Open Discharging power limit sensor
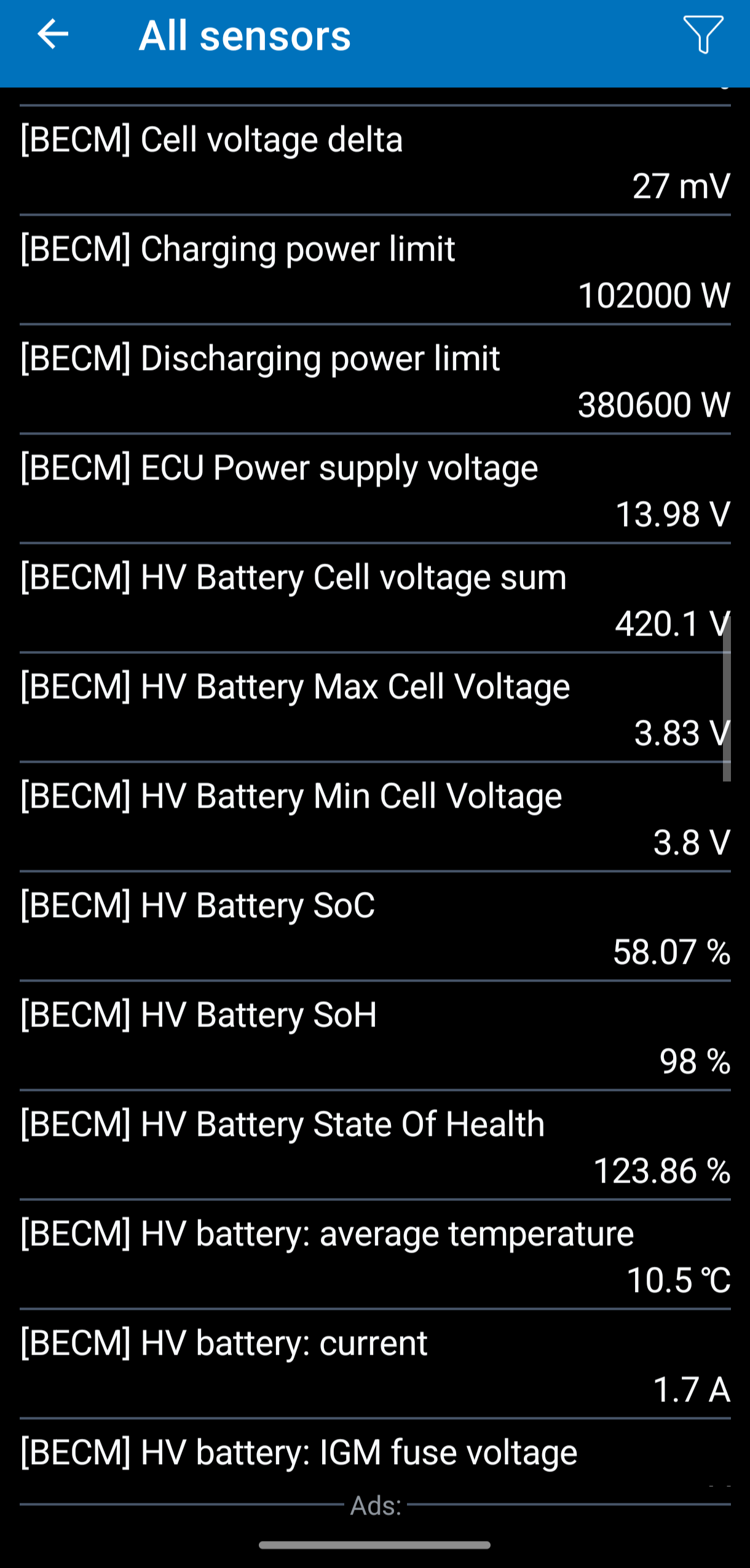Viewport: 750px width, 1568px height. (375, 380)
